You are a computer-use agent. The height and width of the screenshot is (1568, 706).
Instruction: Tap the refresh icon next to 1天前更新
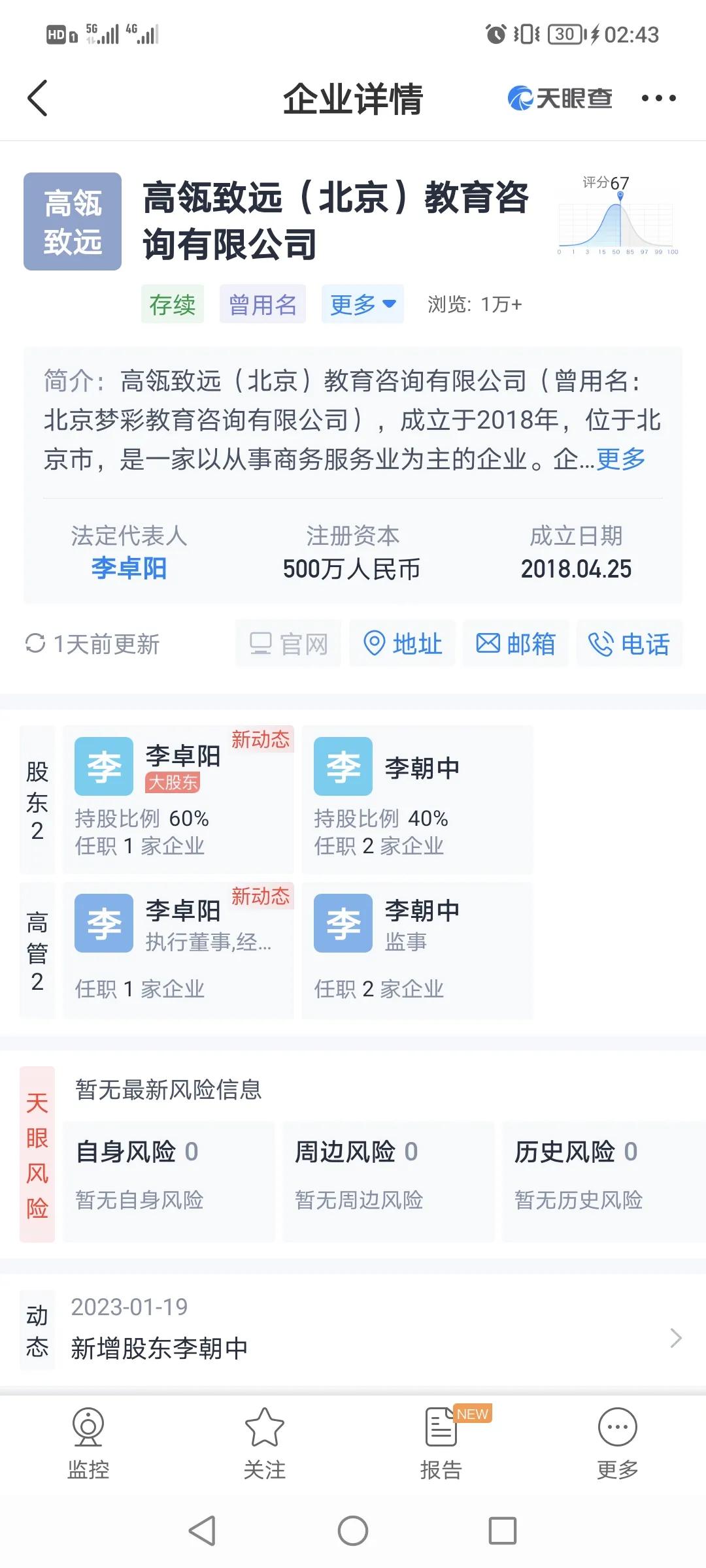pos(36,642)
